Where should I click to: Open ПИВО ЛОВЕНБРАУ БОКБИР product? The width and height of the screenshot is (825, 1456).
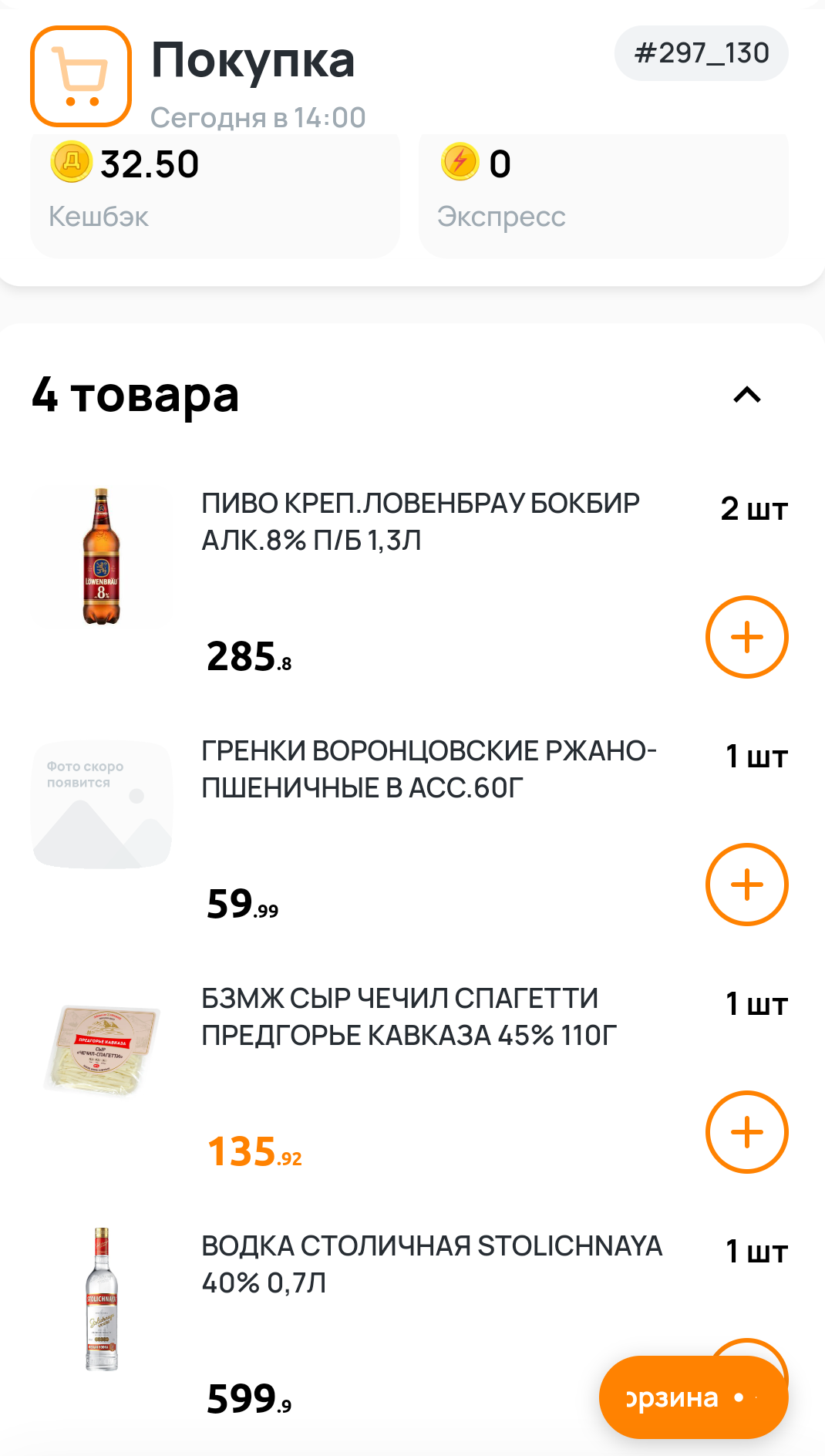(420, 522)
